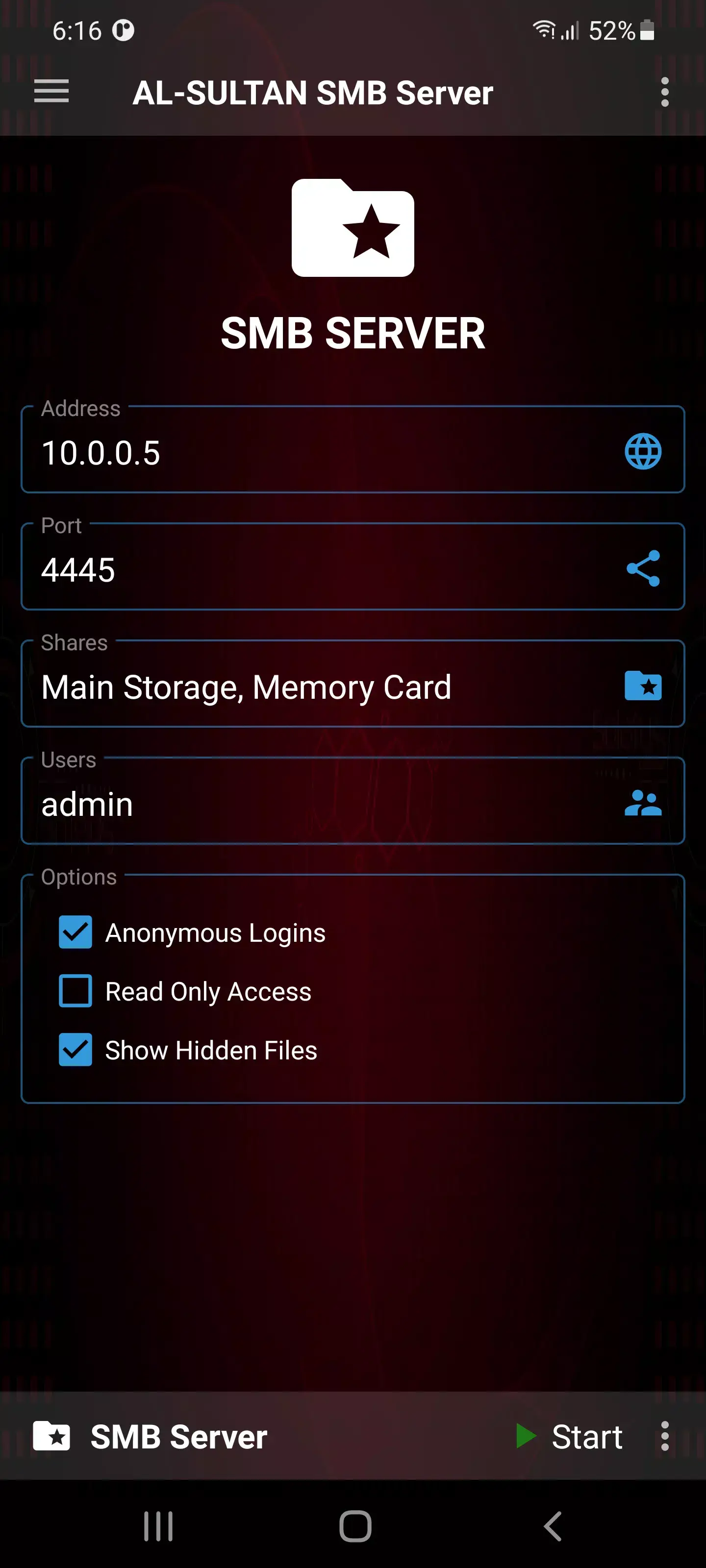
Task: Uncheck Show Hidden Files
Action: point(75,1050)
